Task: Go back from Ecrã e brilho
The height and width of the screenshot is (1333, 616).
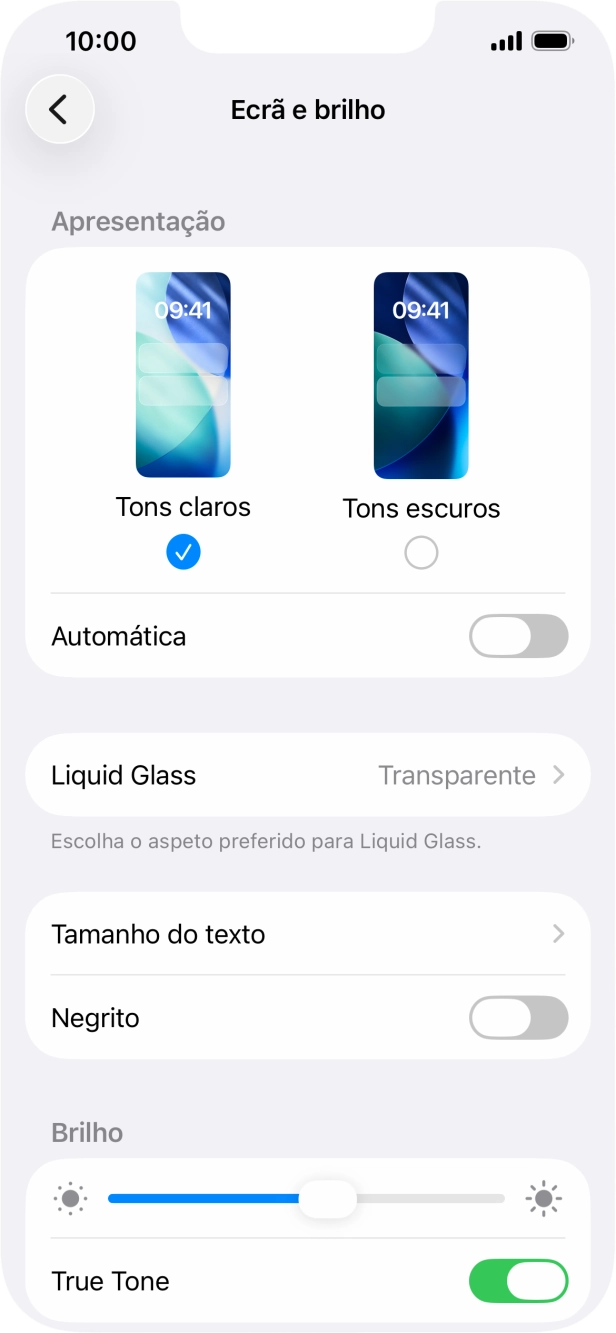Action: [x=59, y=109]
